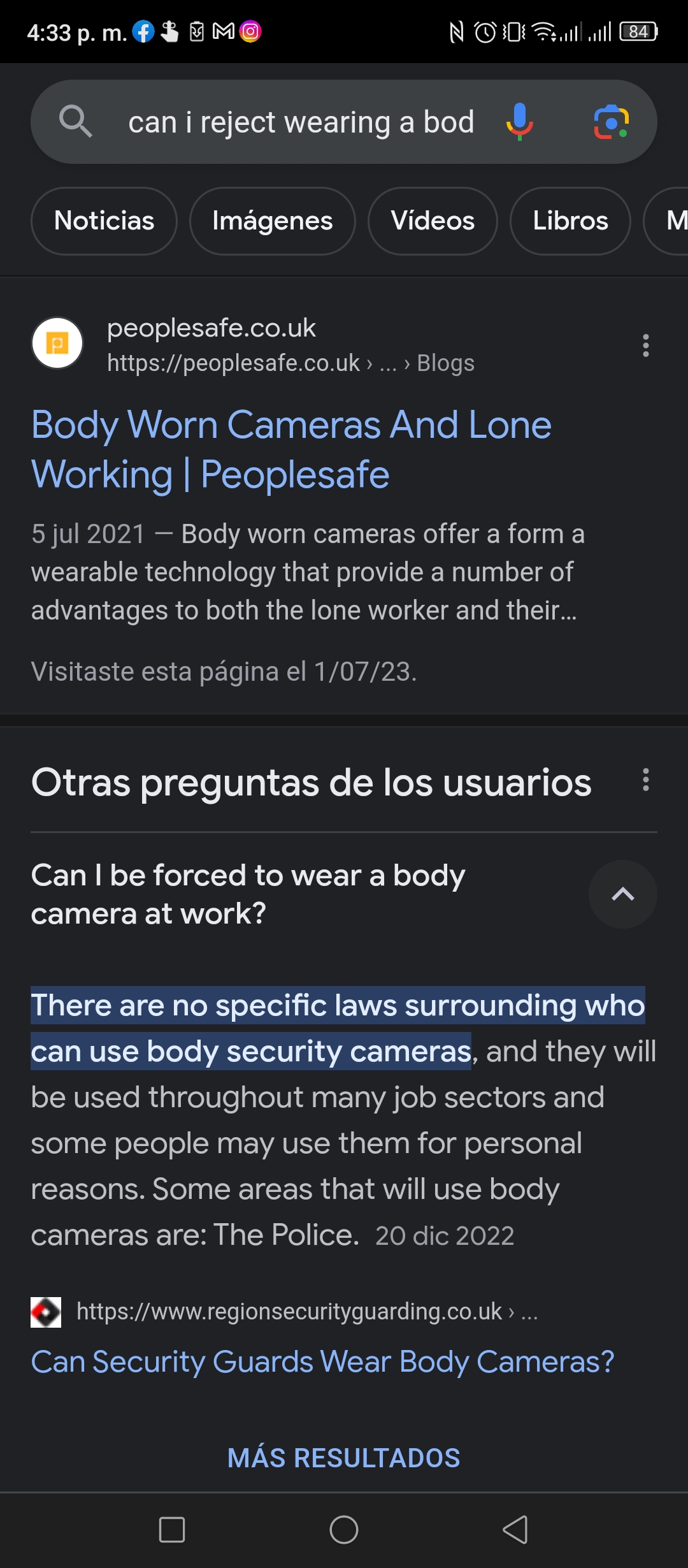This screenshot has width=688, height=1568.
Task: Switch to the Imágenes filter
Action: tap(272, 221)
